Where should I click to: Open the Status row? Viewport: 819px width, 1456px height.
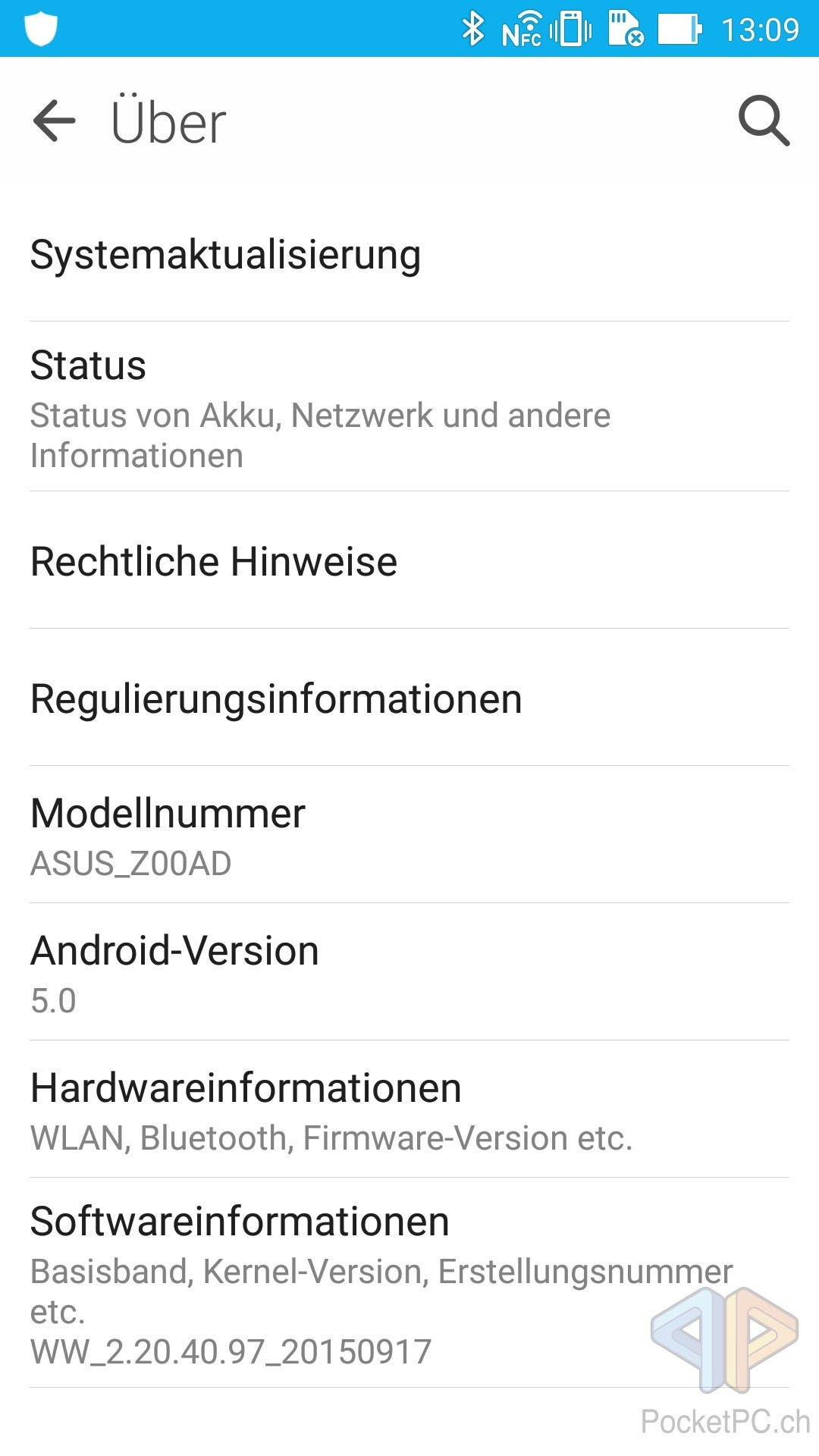(409, 406)
